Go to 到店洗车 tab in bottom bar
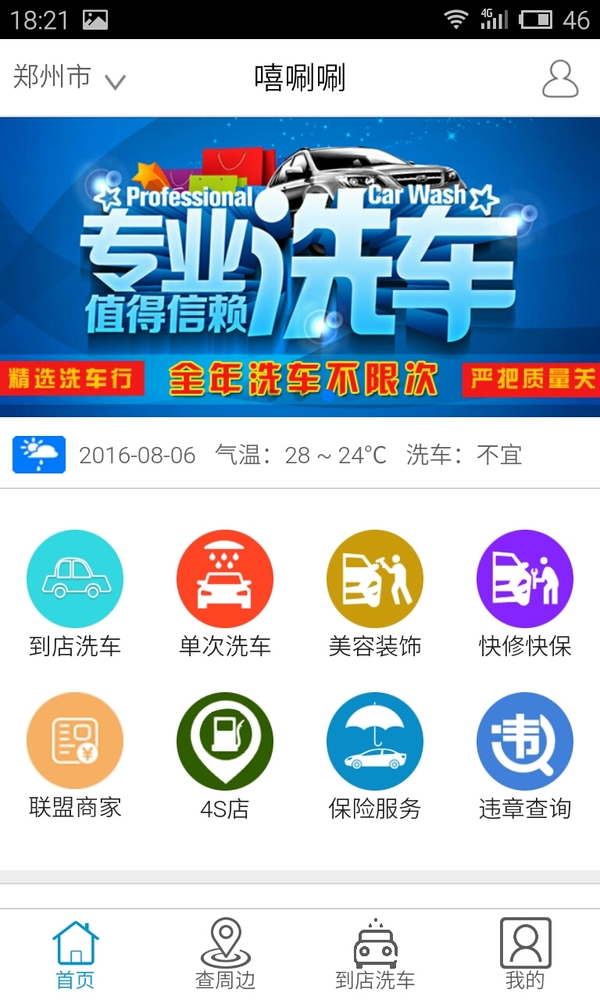 pyautogui.click(x=375, y=955)
